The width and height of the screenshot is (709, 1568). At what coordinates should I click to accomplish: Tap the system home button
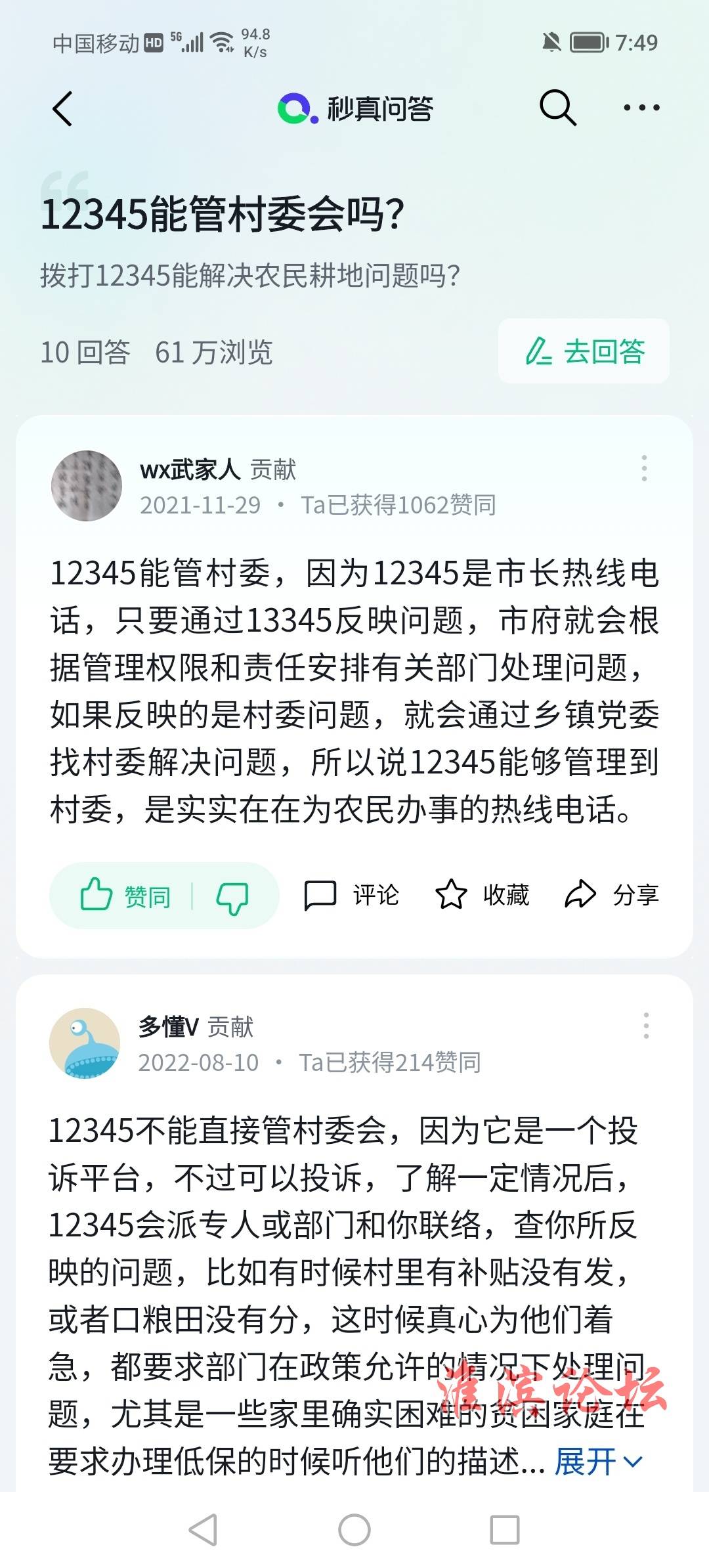click(x=354, y=1530)
